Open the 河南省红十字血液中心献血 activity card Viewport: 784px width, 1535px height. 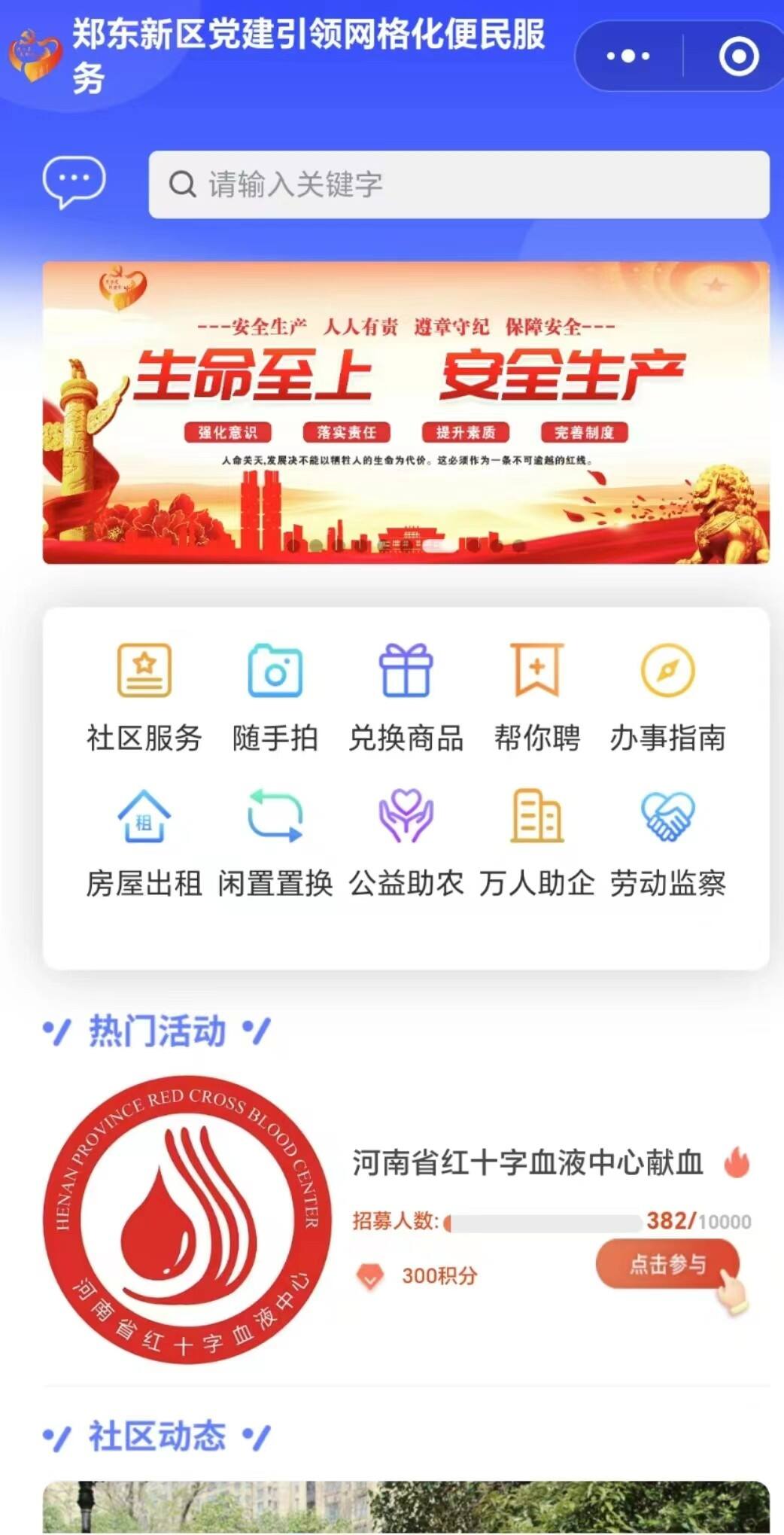(x=406, y=1220)
